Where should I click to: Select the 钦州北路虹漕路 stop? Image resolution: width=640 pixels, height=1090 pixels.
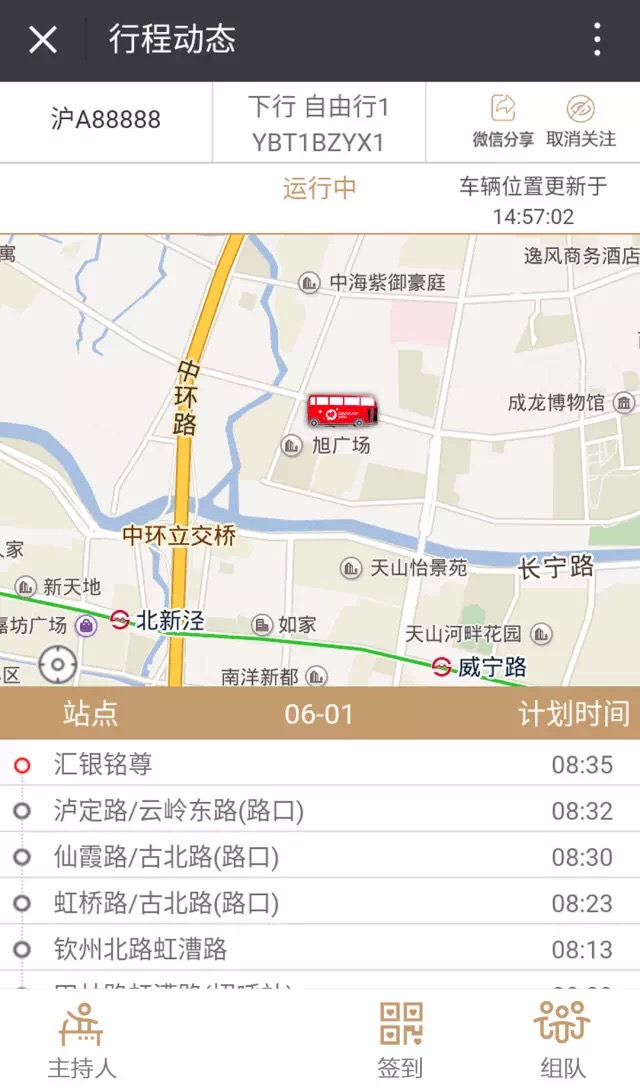click(320, 948)
